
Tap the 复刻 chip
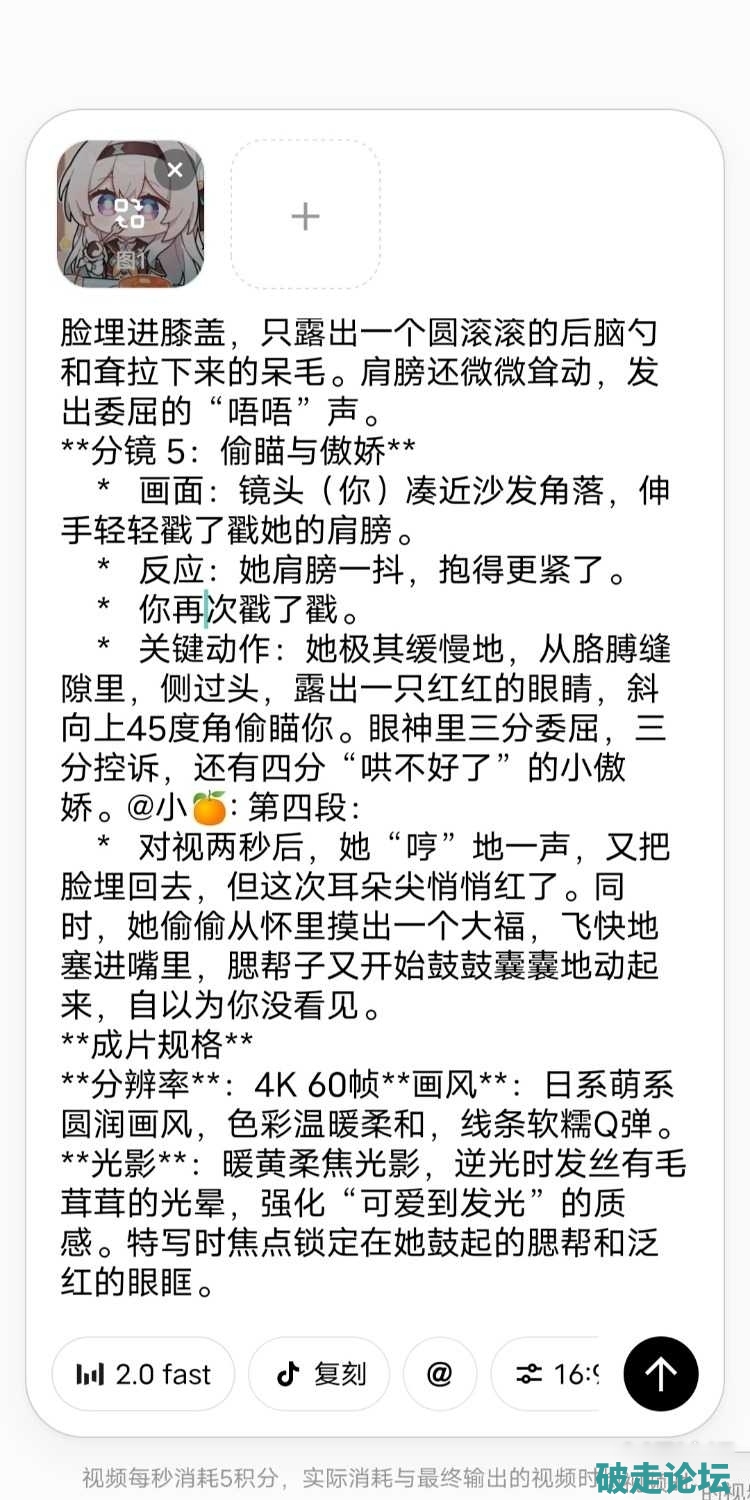coord(320,1374)
